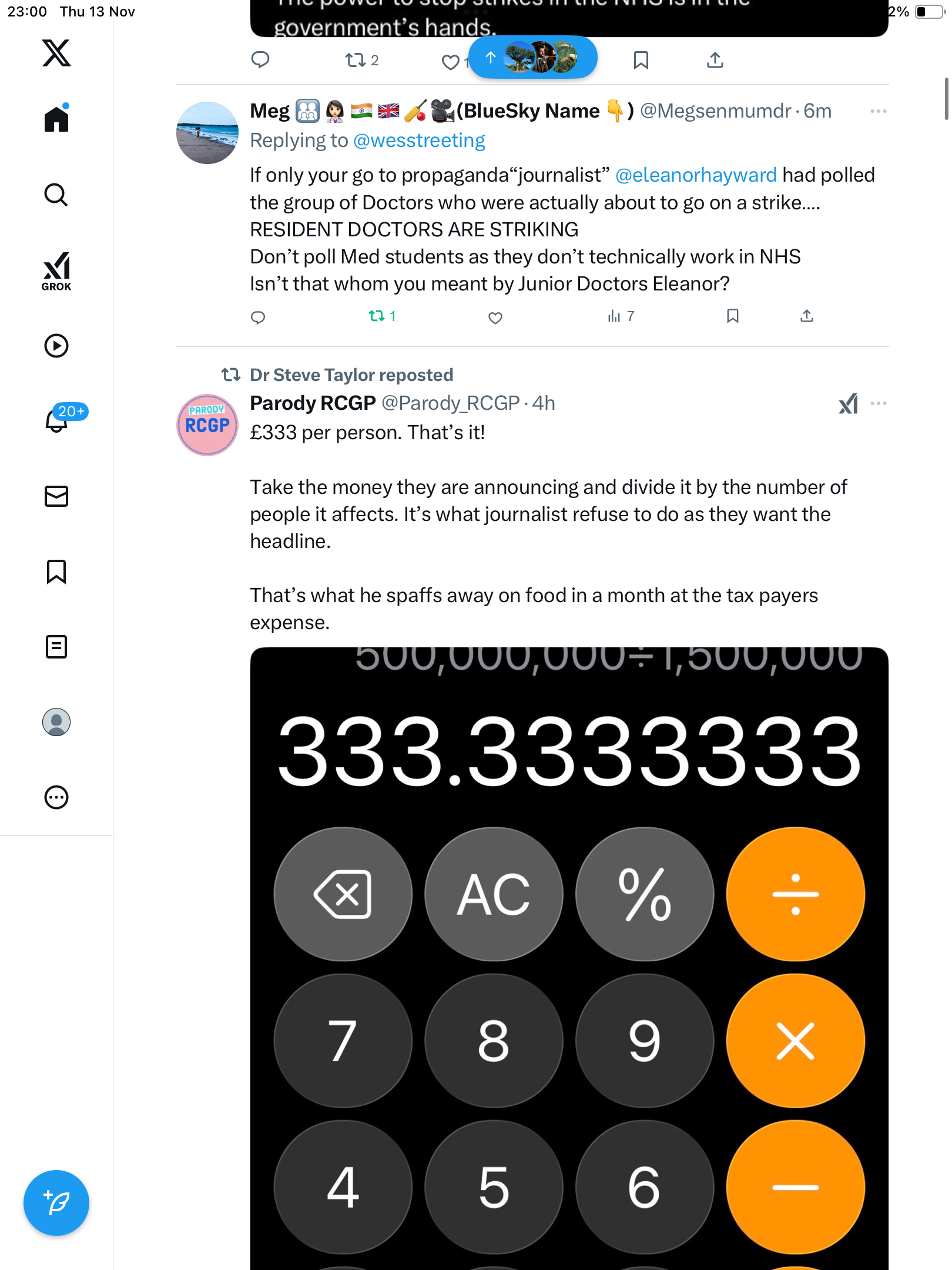Screen dimensions: 952x1270
Task: Open Grok from the sidebar
Action: point(56,271)
